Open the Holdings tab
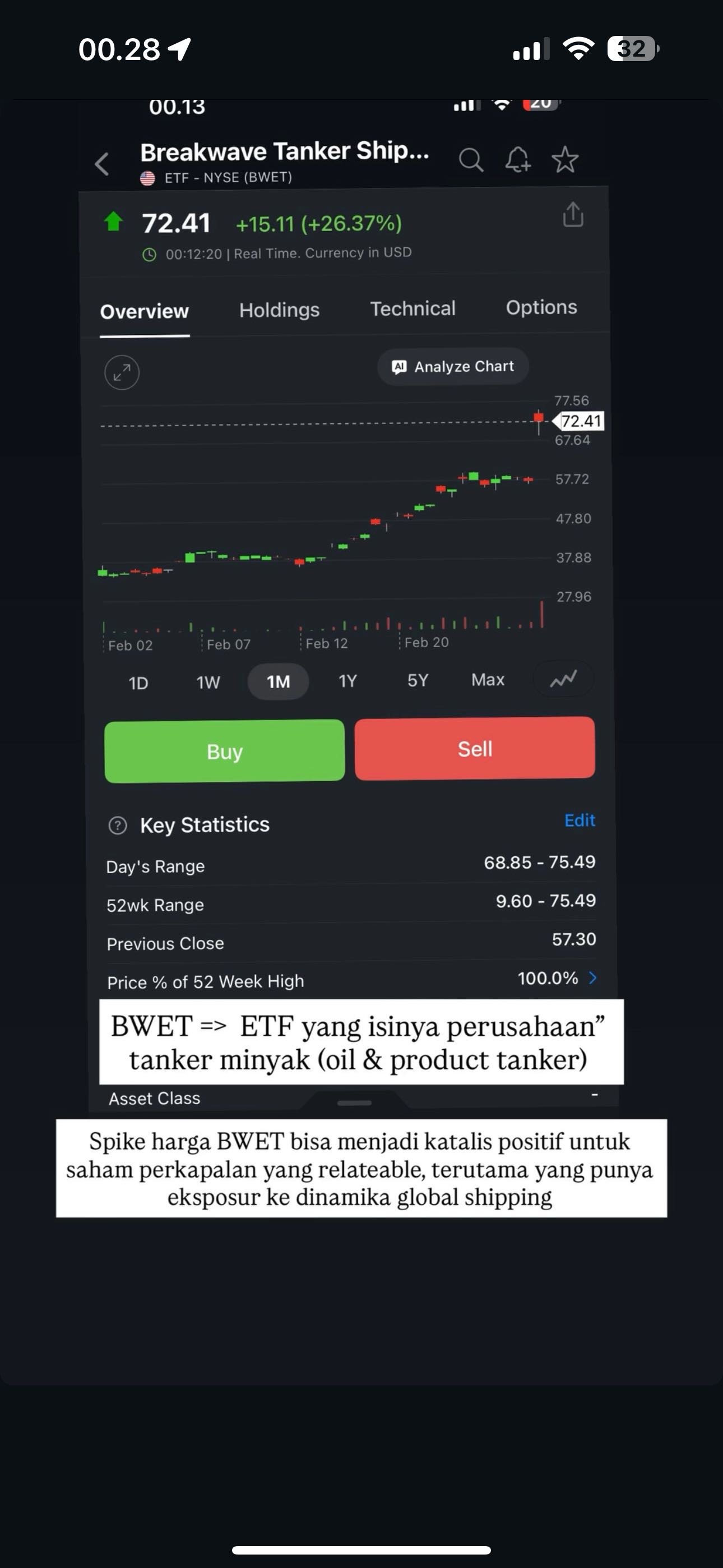Viewport: 723px width, 1568px height. click(x=279, y=310)
